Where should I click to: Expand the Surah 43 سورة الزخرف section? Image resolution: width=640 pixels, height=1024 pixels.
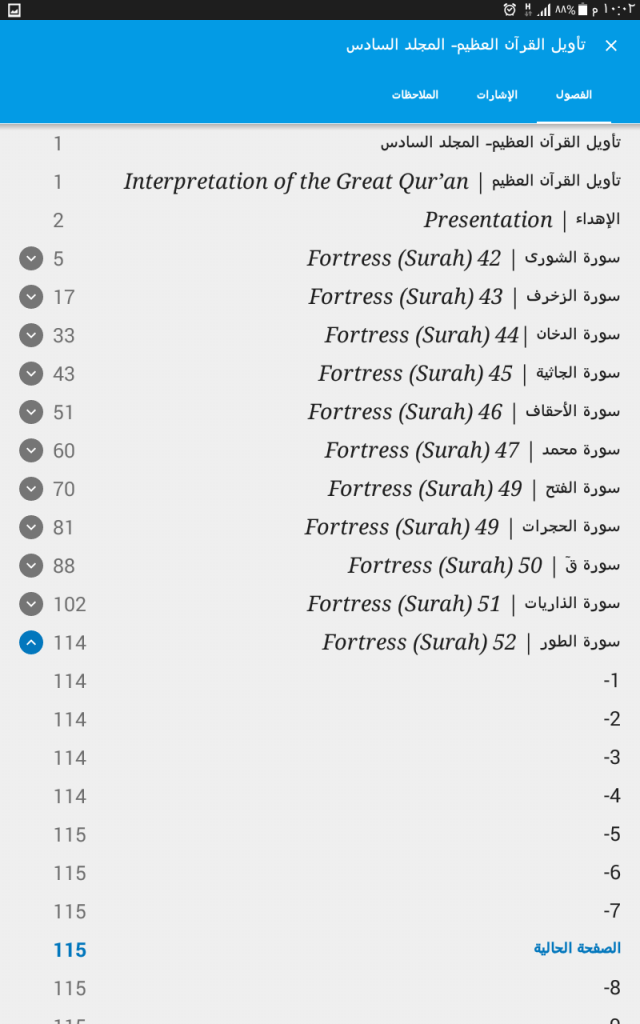[31, 297]
